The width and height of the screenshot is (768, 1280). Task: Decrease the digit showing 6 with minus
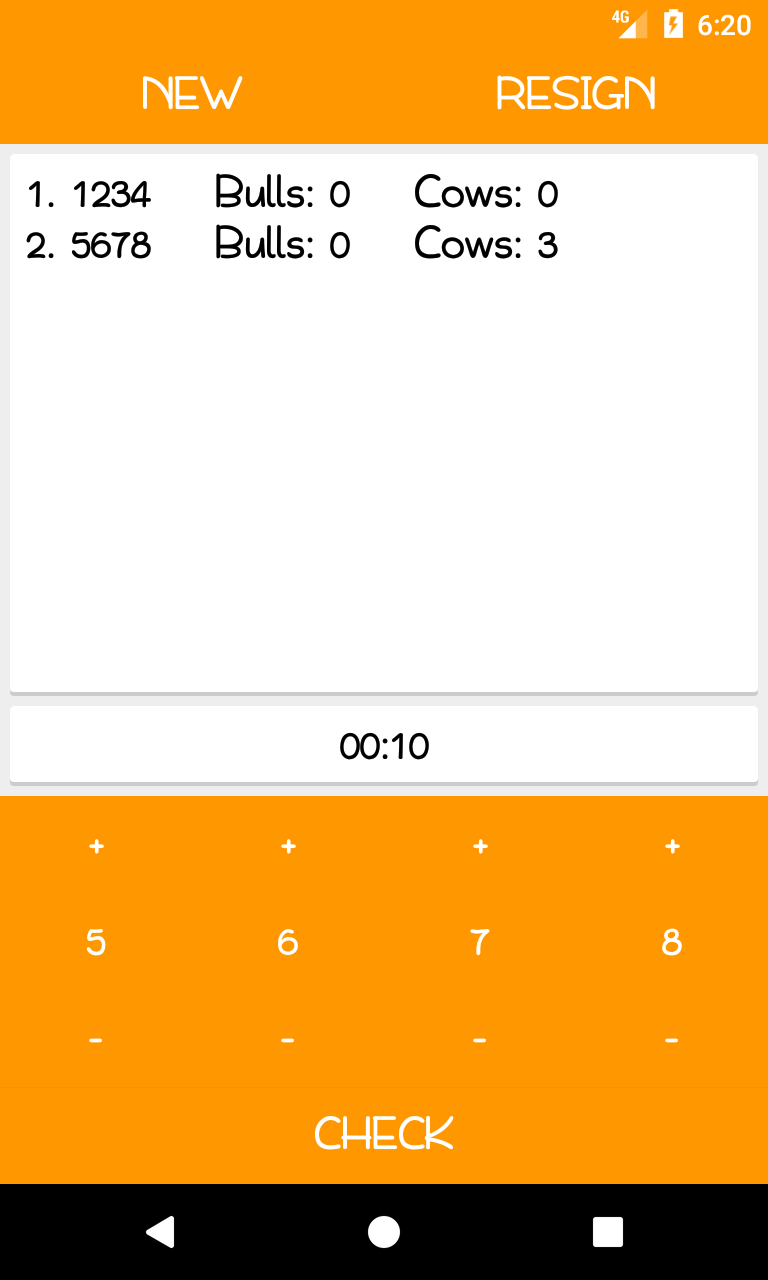[x=288, y=1041]
